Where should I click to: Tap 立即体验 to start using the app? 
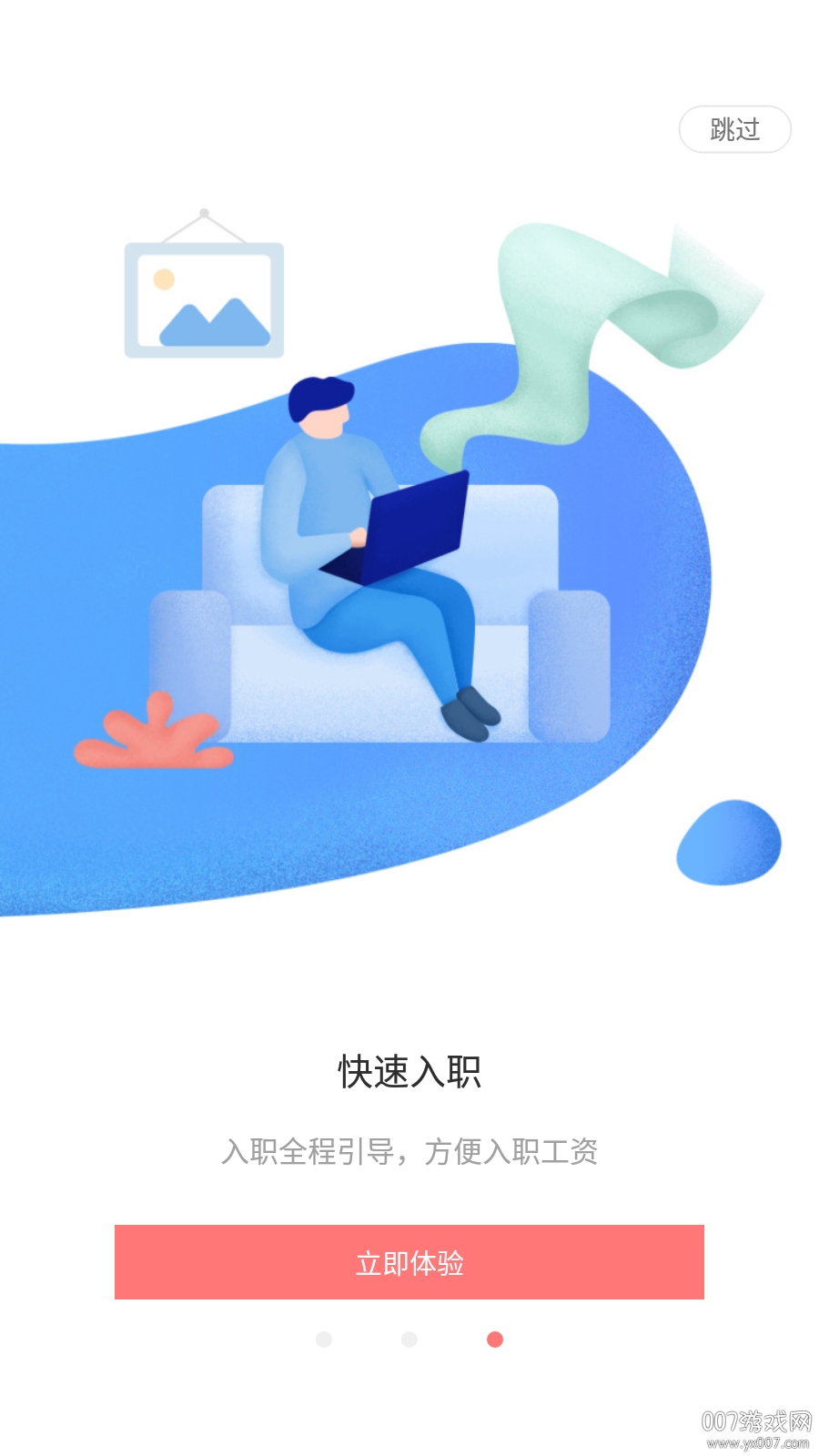click(x=409, y=1262)
